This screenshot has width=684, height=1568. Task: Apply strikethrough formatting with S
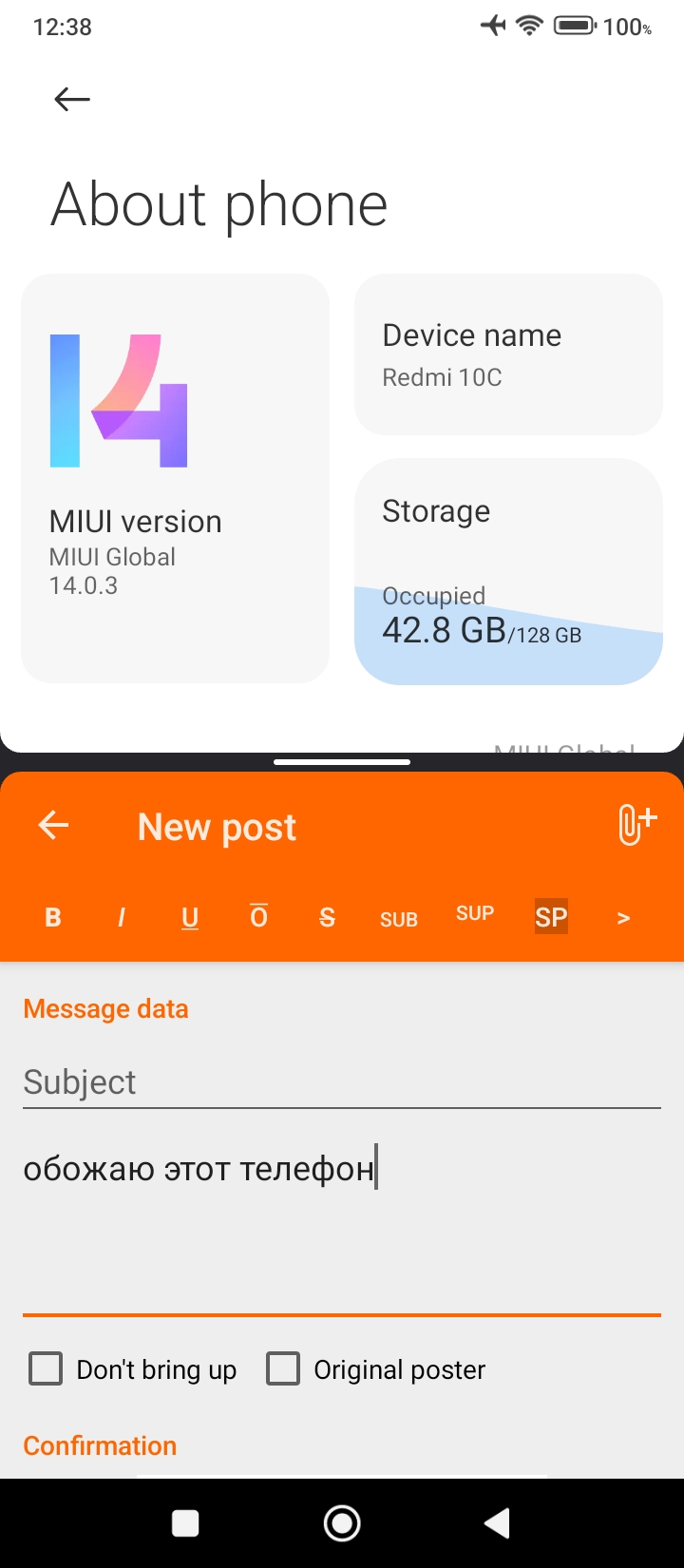(x=327, y=917)
